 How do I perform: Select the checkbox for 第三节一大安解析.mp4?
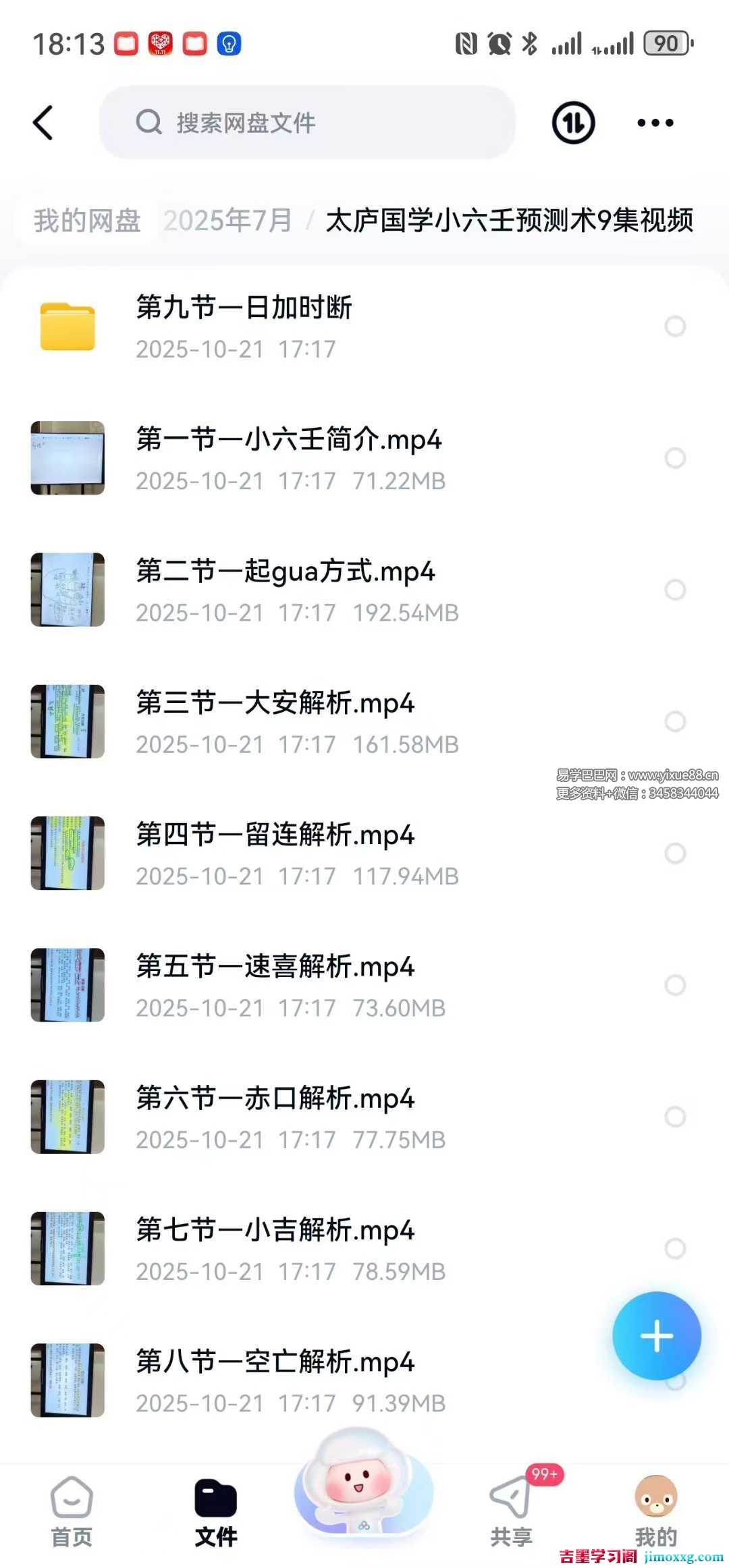coord(675,721)
